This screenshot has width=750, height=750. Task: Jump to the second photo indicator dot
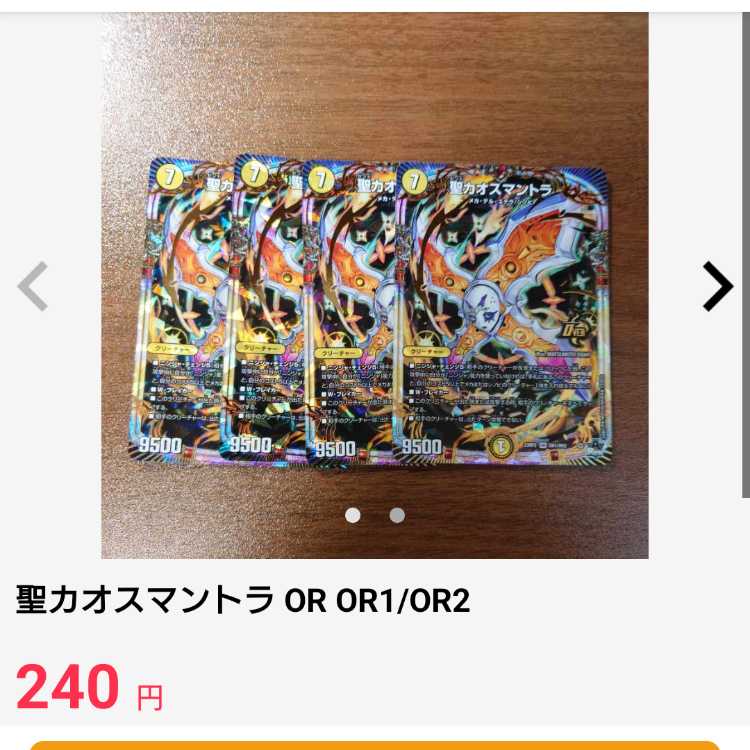tap(397, 515)
